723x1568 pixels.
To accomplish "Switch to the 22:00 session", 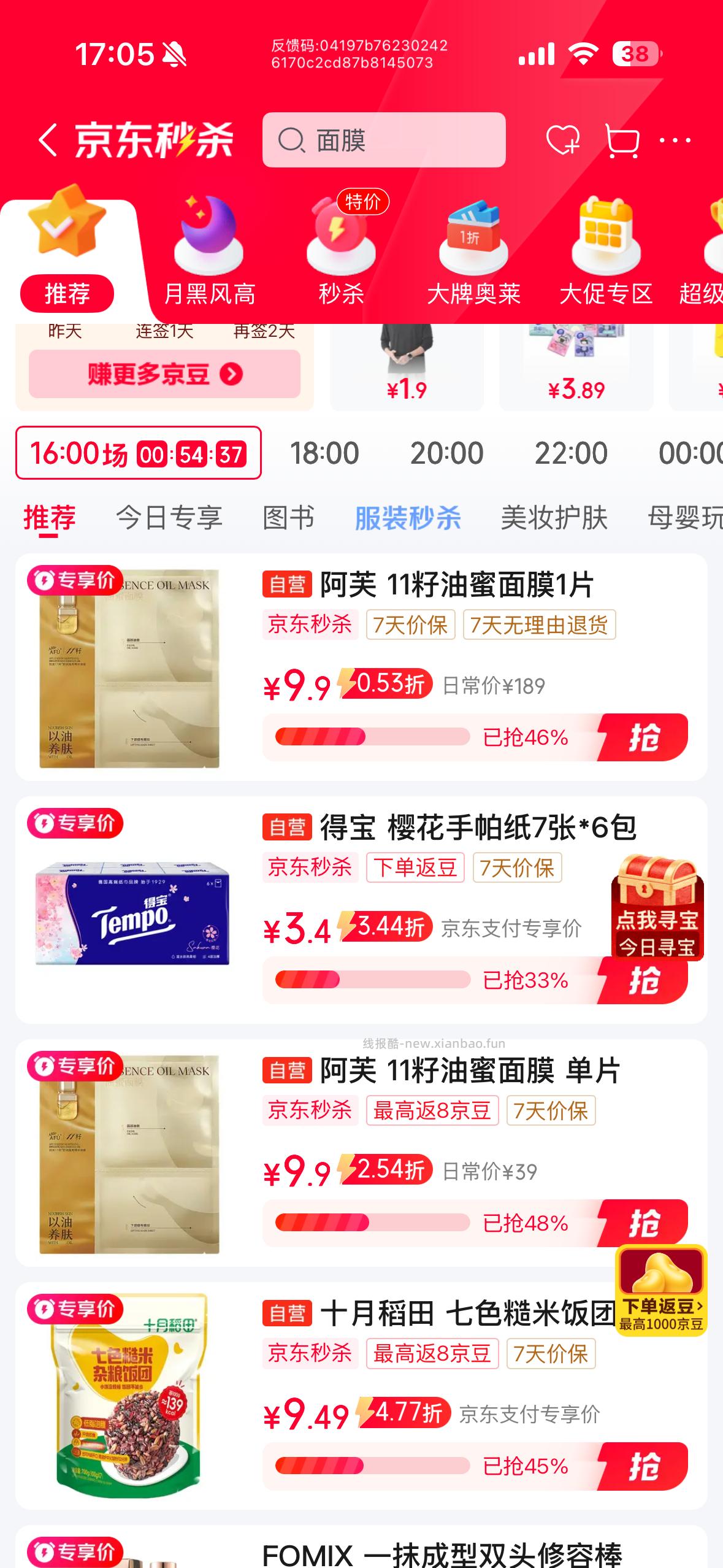I will pos(571,453).
